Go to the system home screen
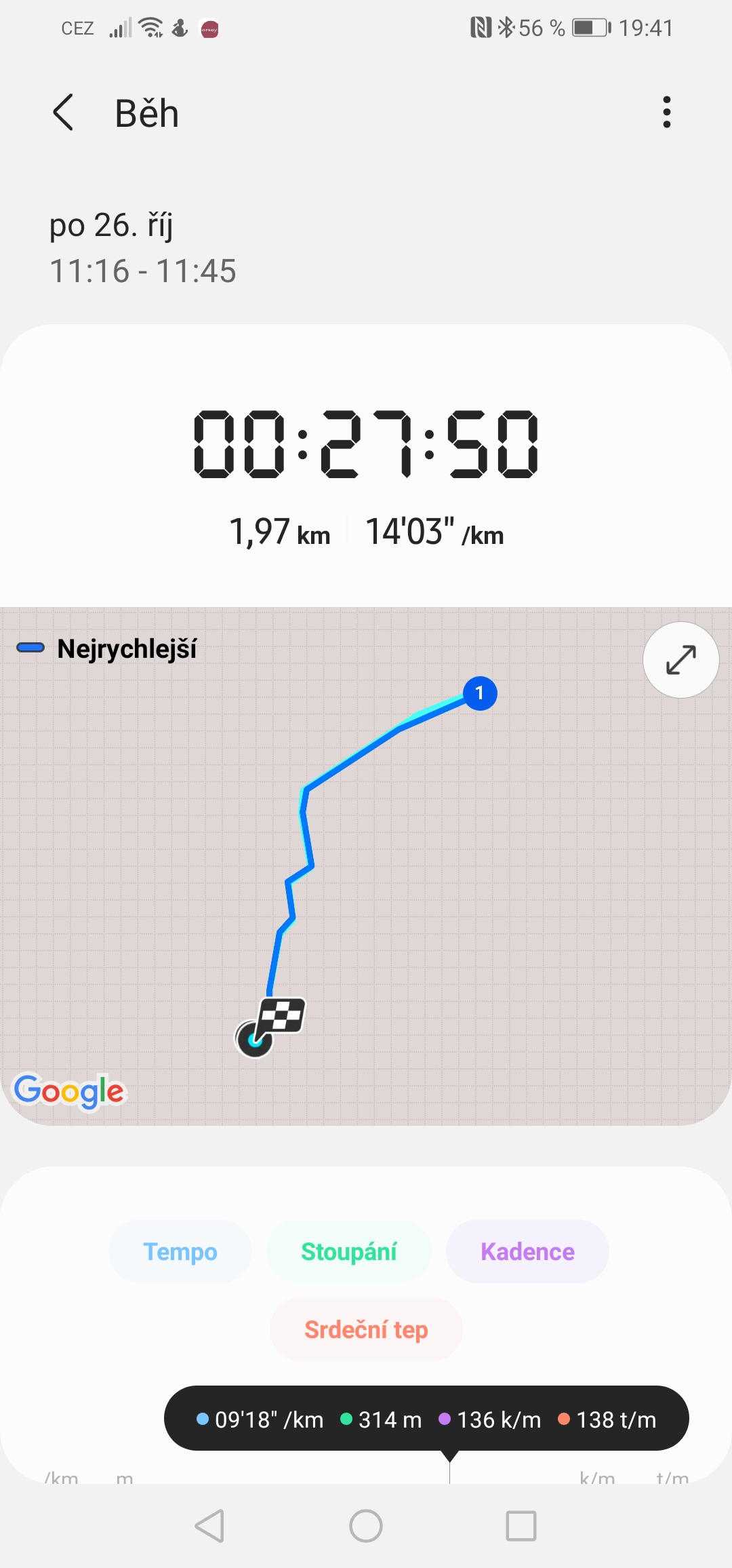This screenshot has height=1568, width=732. point(366,1526)
